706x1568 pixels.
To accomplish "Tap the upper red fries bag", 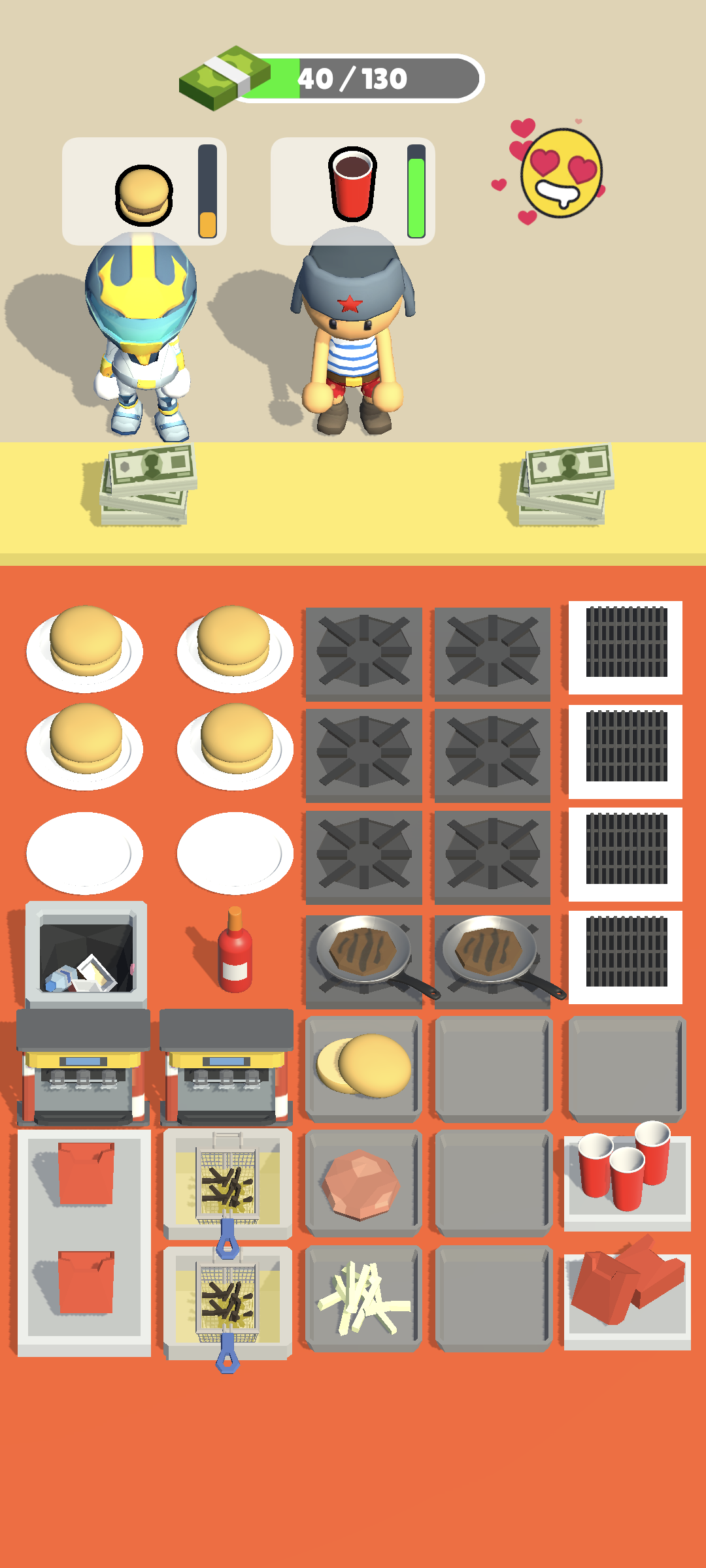I will [x=86, y=1173].
